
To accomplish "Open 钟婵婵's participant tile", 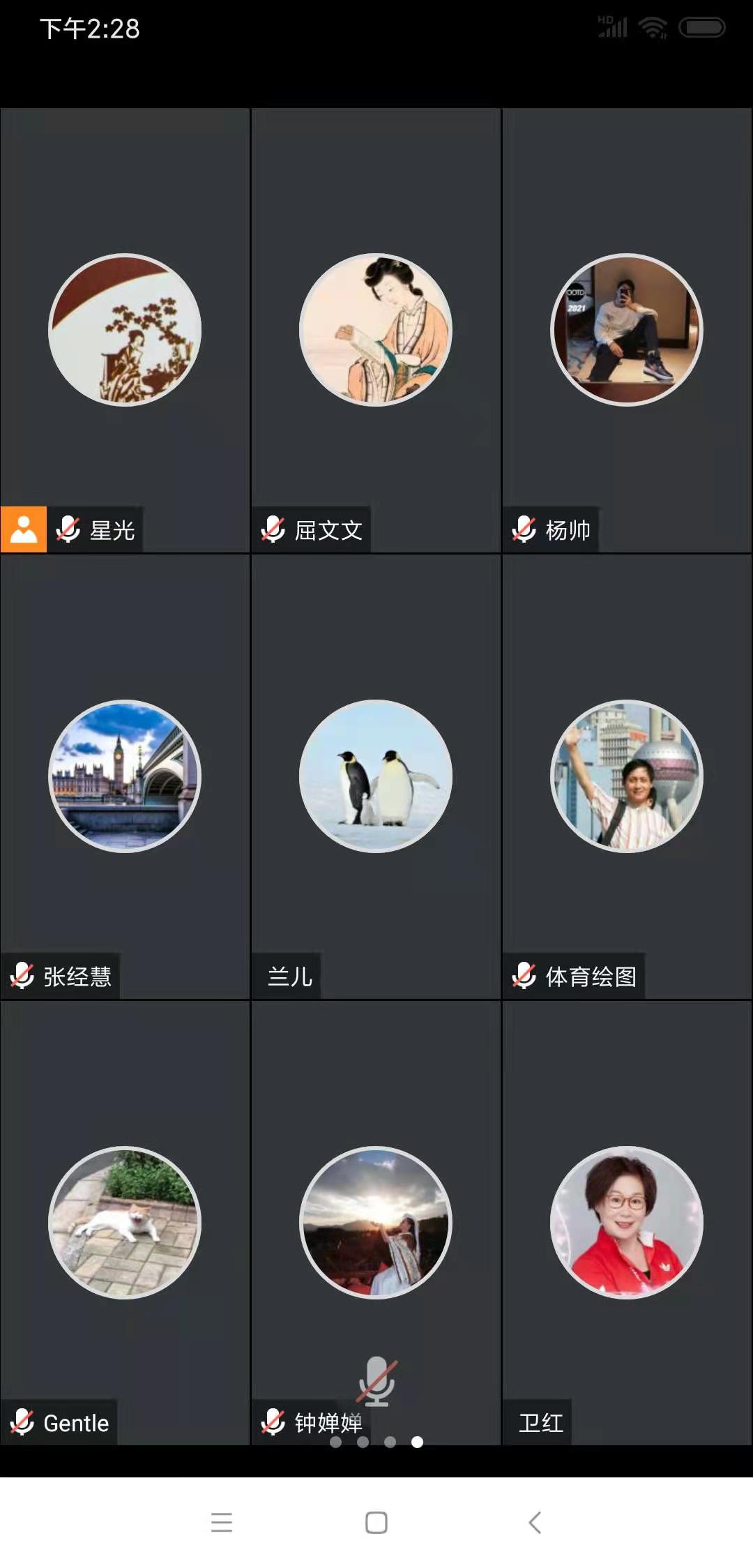I will click(x=376, y=1223).
